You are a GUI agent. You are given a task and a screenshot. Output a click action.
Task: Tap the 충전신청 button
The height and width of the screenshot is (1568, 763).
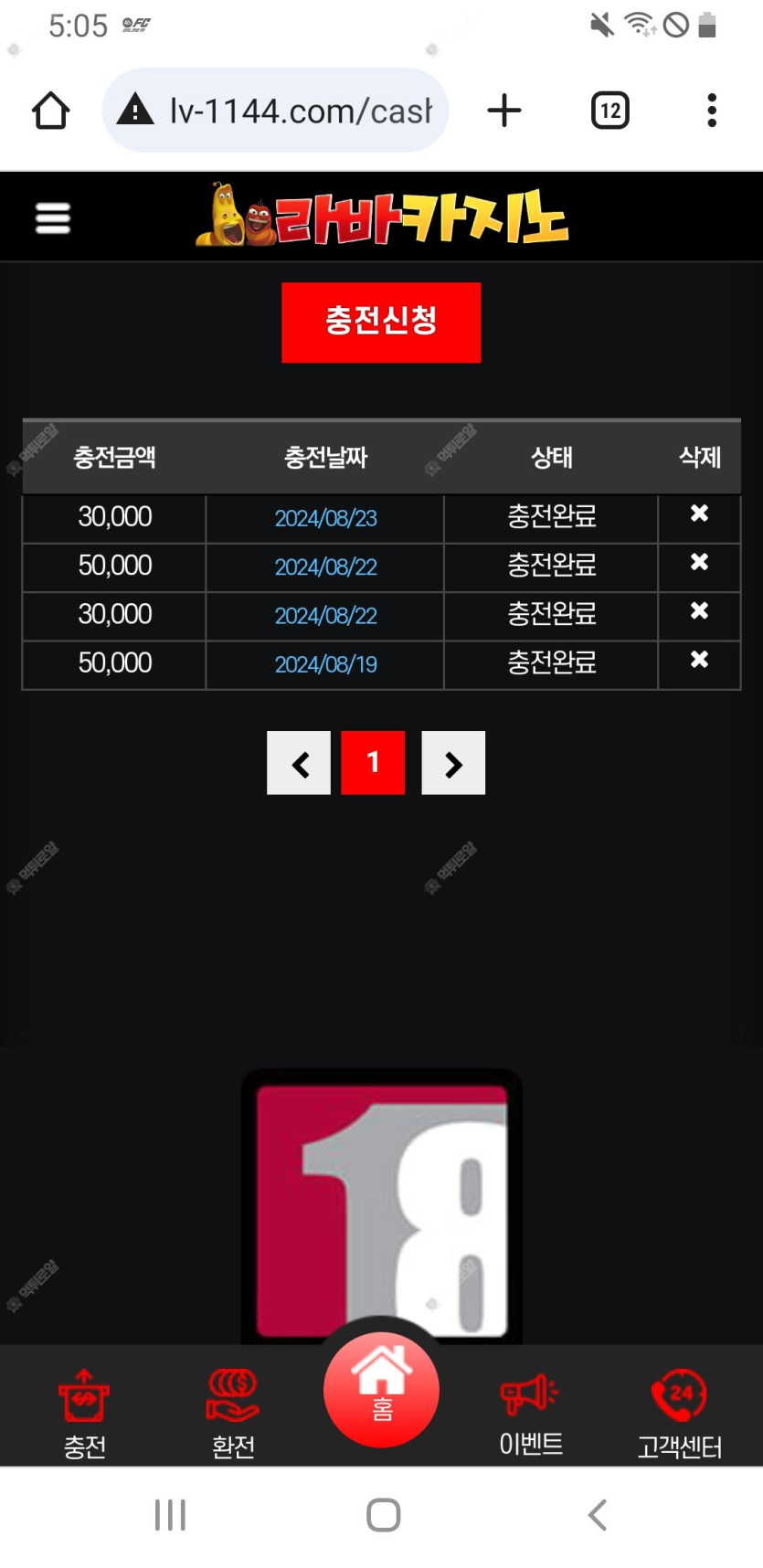[x=381, y=322]
